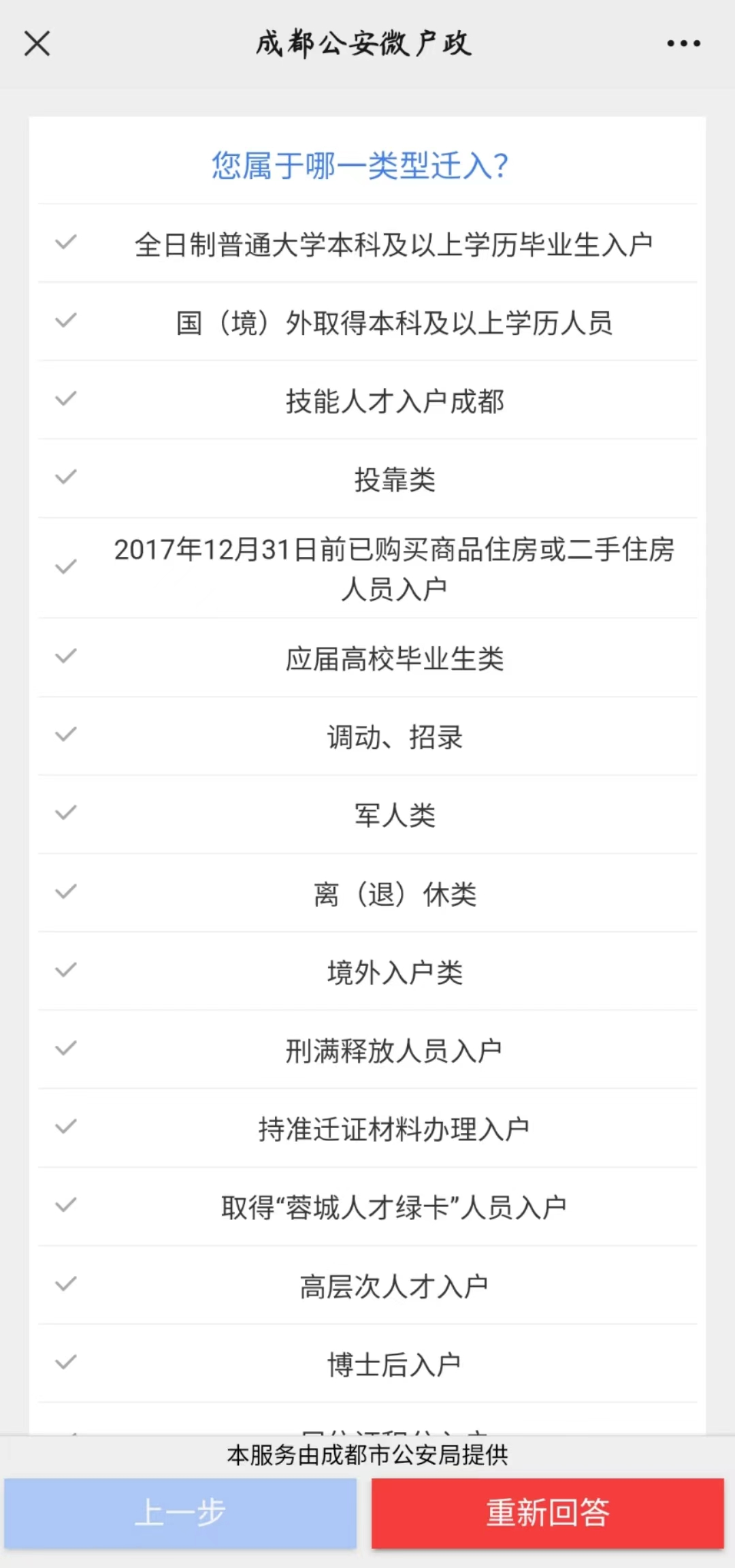Viewport: 735px width, 1568px height.
Task: Choose 国（境）外取得本科及以上学历人员
Action: (393, 322)
